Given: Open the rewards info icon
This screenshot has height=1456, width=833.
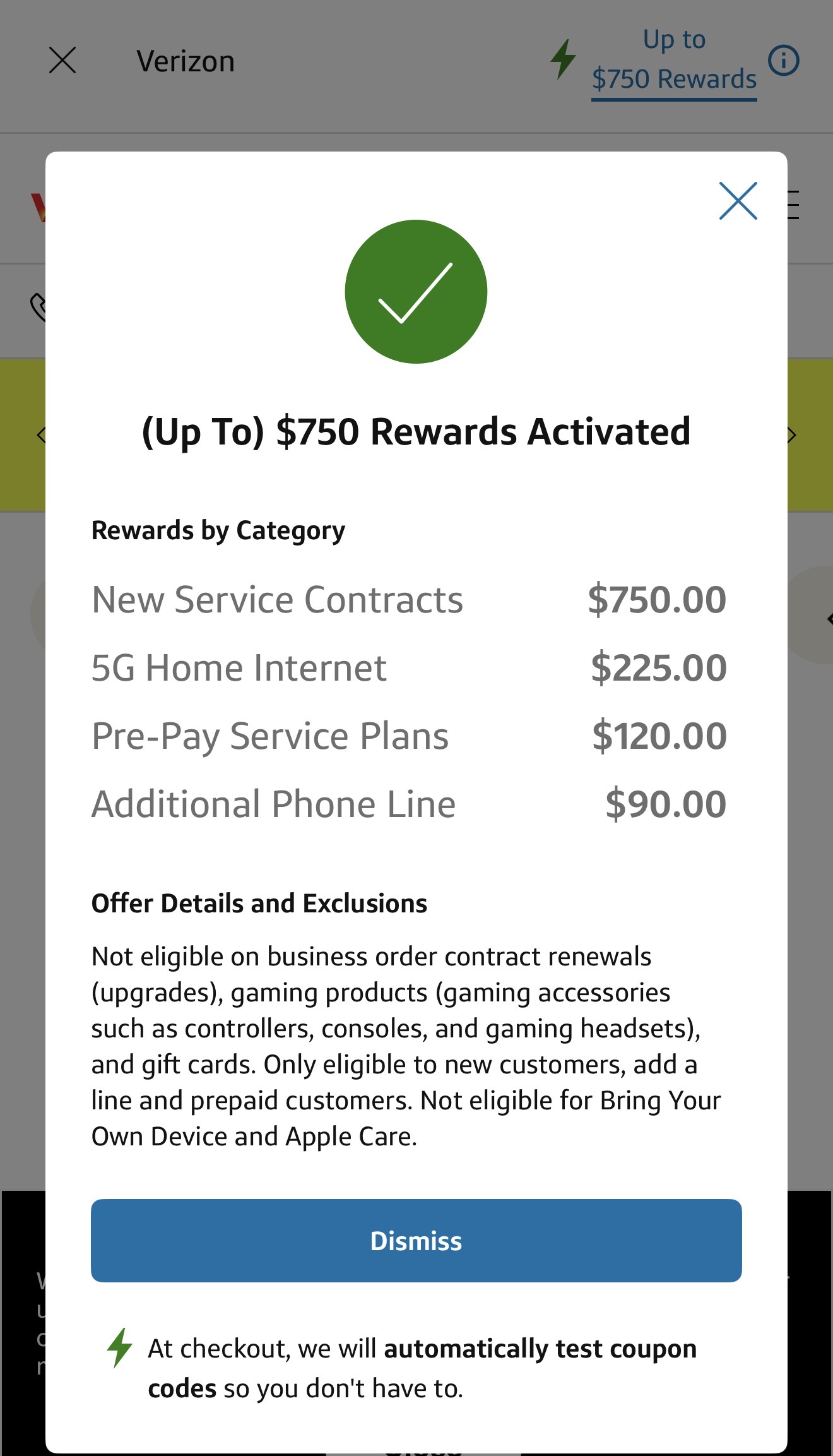Looking at the screenshot, I should click(784, 61).
